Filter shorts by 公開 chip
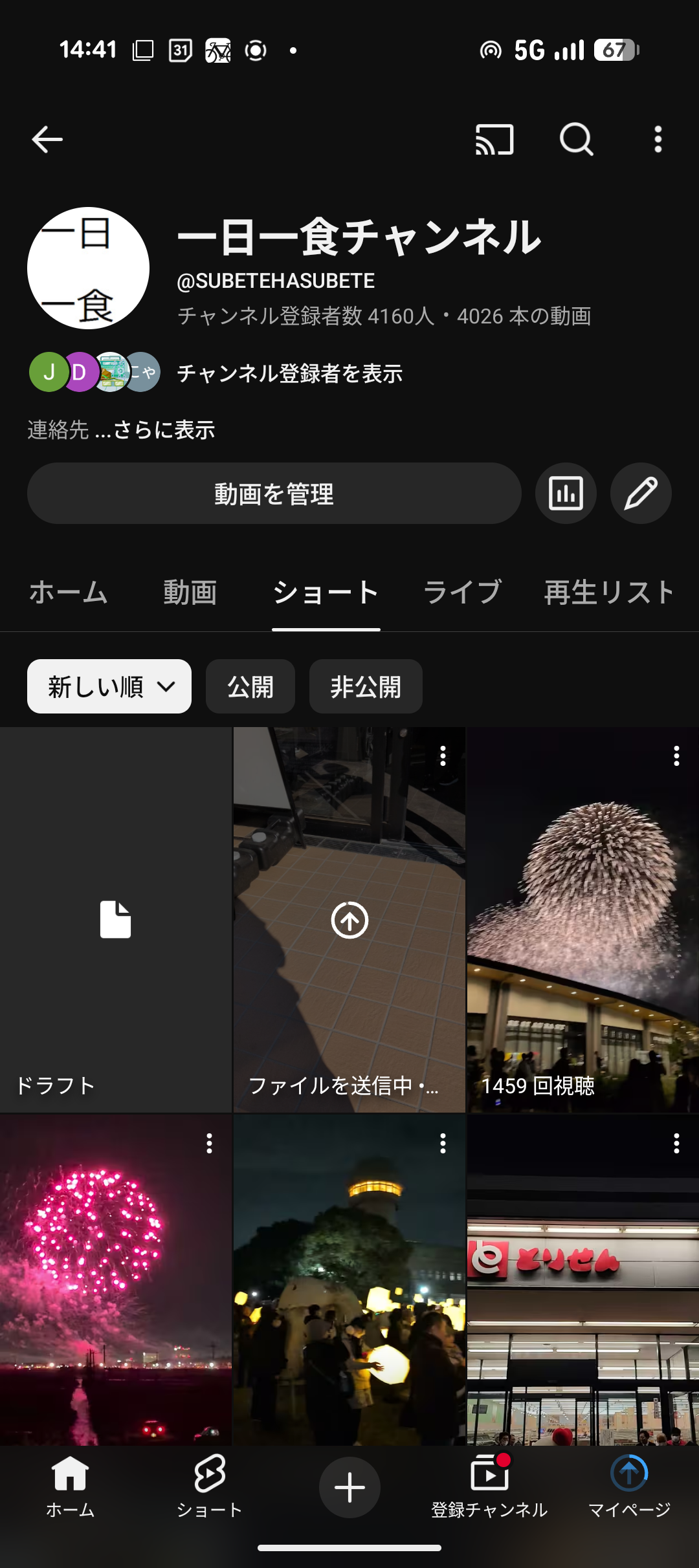This screenshot has width=699, height=1568. click(x=250, y=686)
